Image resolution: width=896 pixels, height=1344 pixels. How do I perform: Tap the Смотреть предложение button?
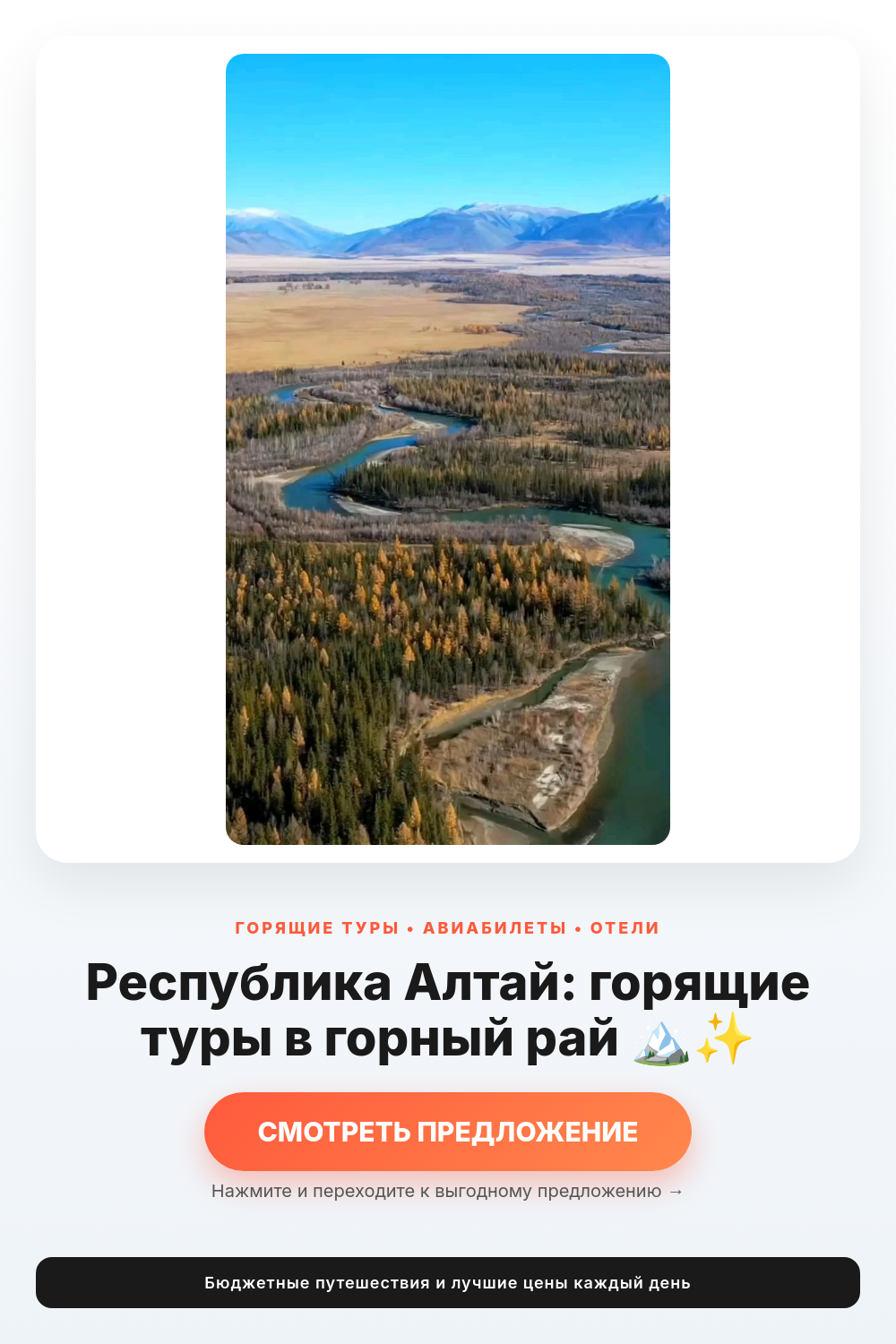pyautogui.click(x=448, y=1132)
